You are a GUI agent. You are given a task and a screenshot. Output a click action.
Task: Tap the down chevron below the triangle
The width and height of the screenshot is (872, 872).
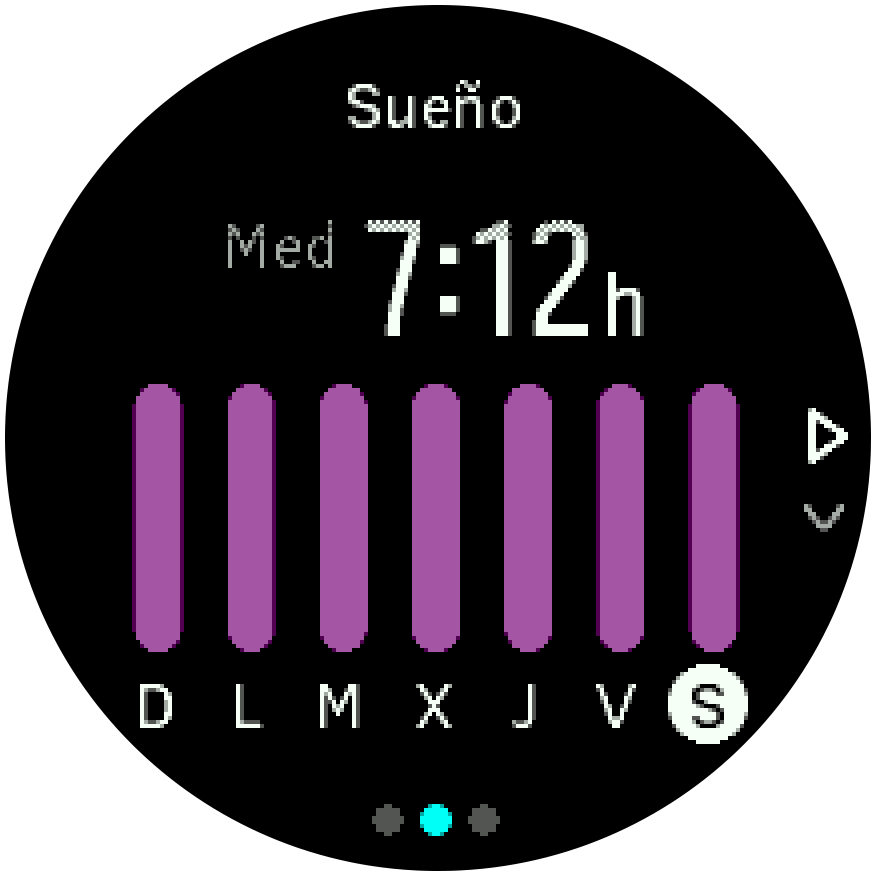[x=824, y=517]
